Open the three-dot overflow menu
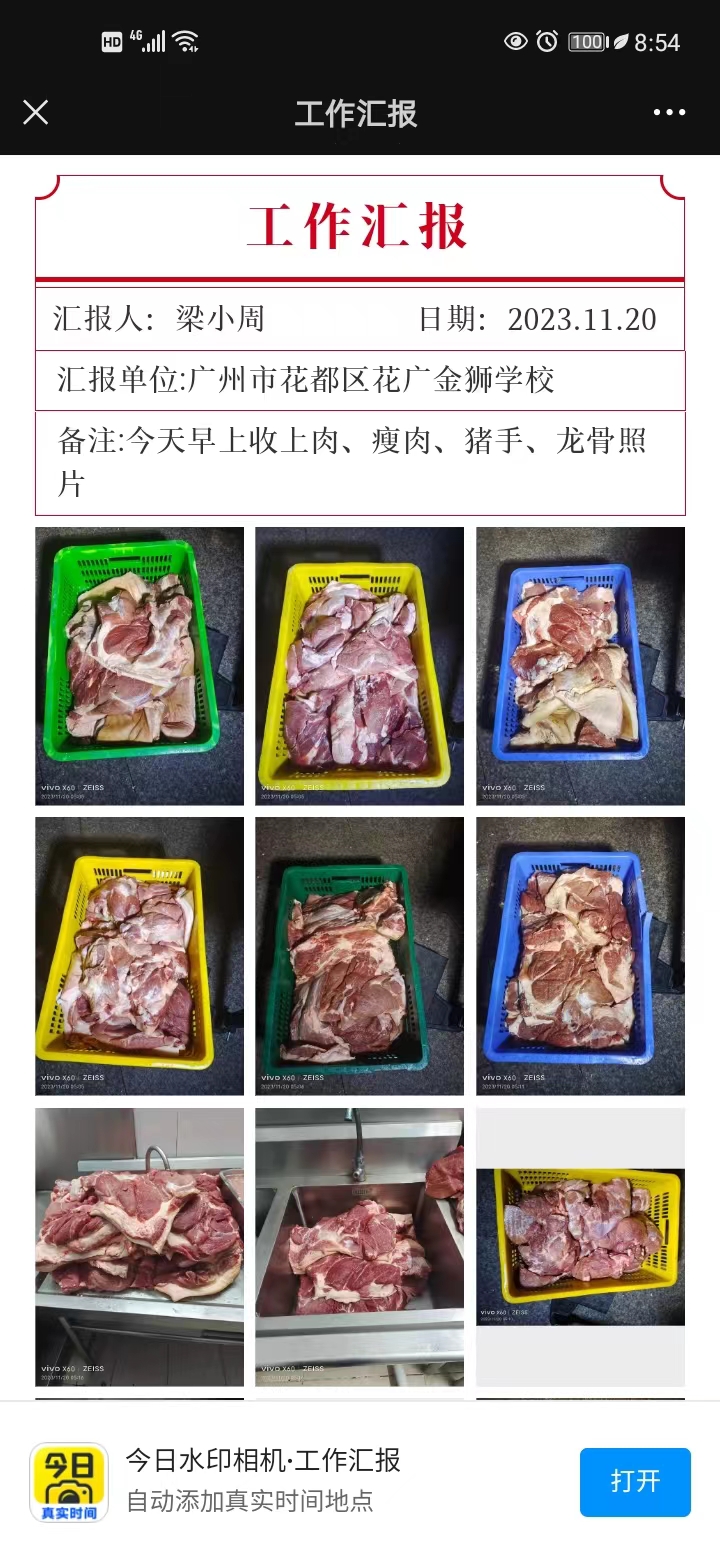 point(669,113)
